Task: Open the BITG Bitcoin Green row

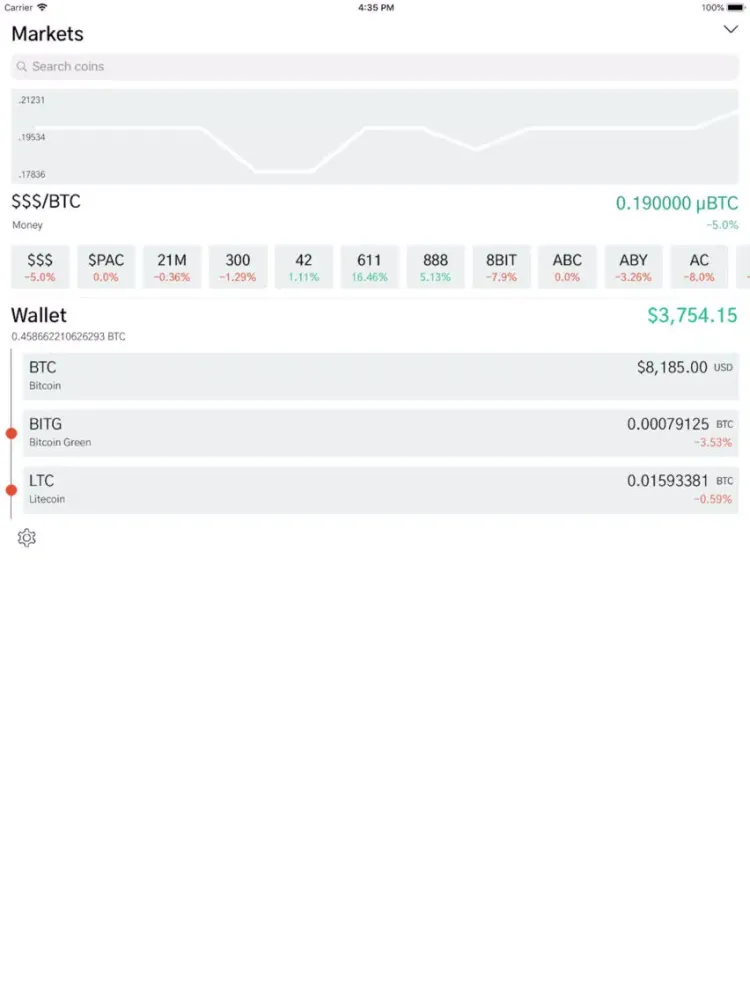Action: click(x=380, y=433)
